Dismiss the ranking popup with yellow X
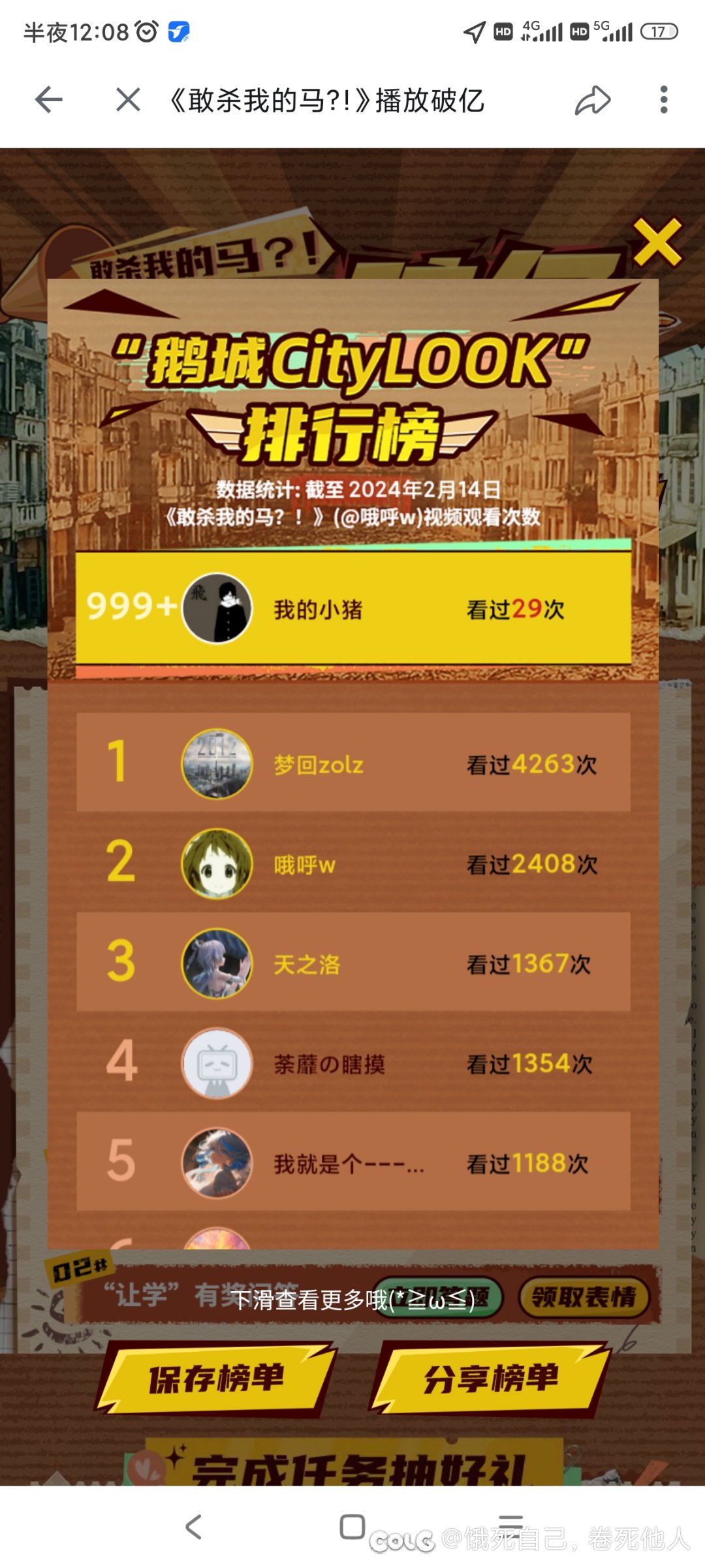 657,242
